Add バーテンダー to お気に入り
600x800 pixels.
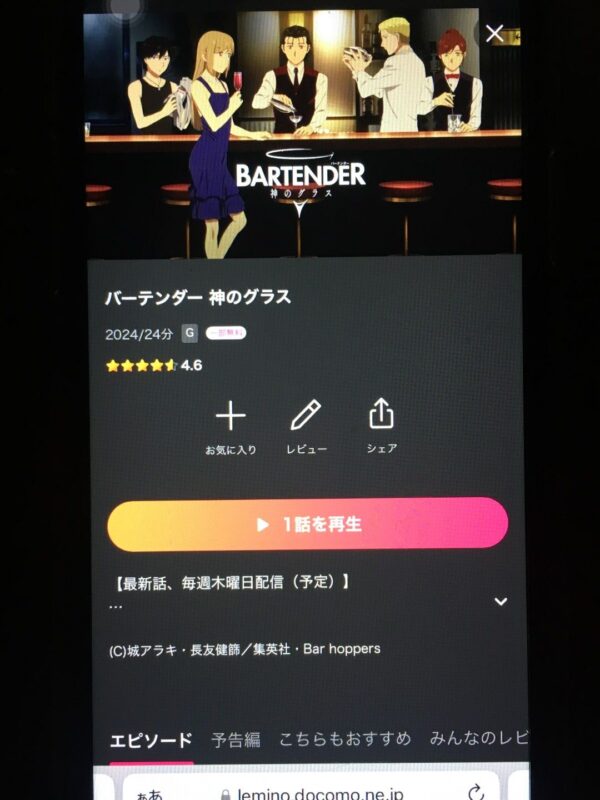(x=230, y=416)
